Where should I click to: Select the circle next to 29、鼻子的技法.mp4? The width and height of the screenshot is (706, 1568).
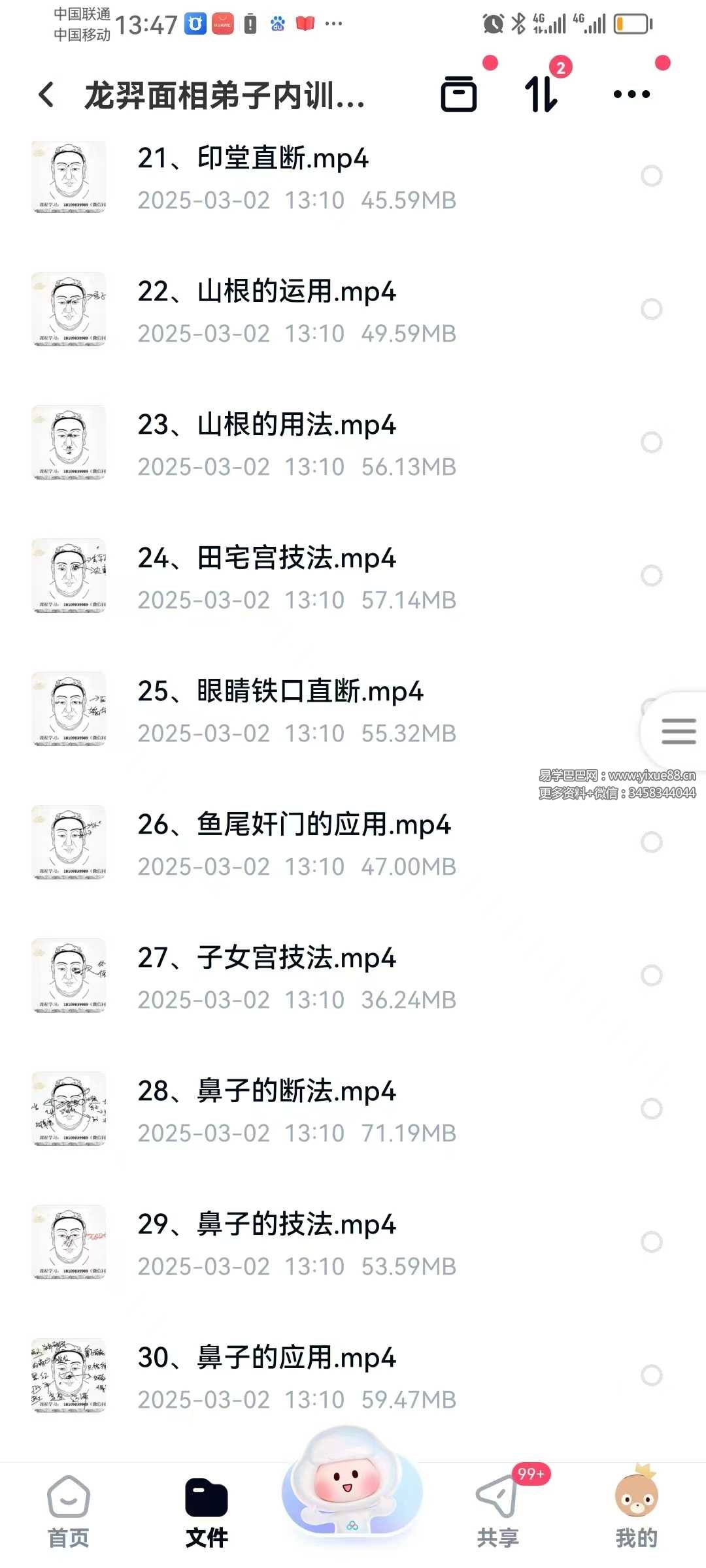coord(651,1242)
